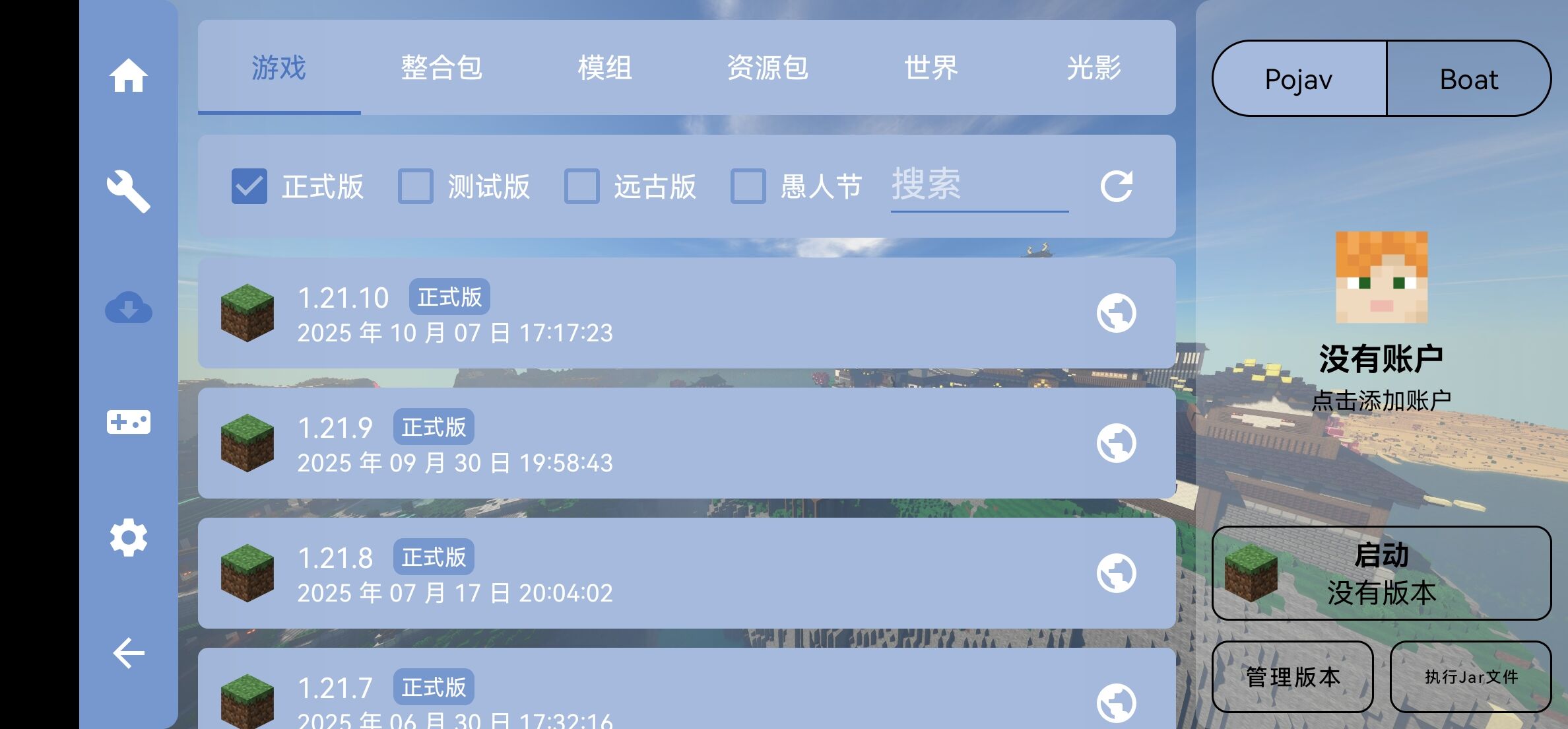Switch to the 整合包 tab
Viewport: 1568px width, 729px height.
click(441, 67)
